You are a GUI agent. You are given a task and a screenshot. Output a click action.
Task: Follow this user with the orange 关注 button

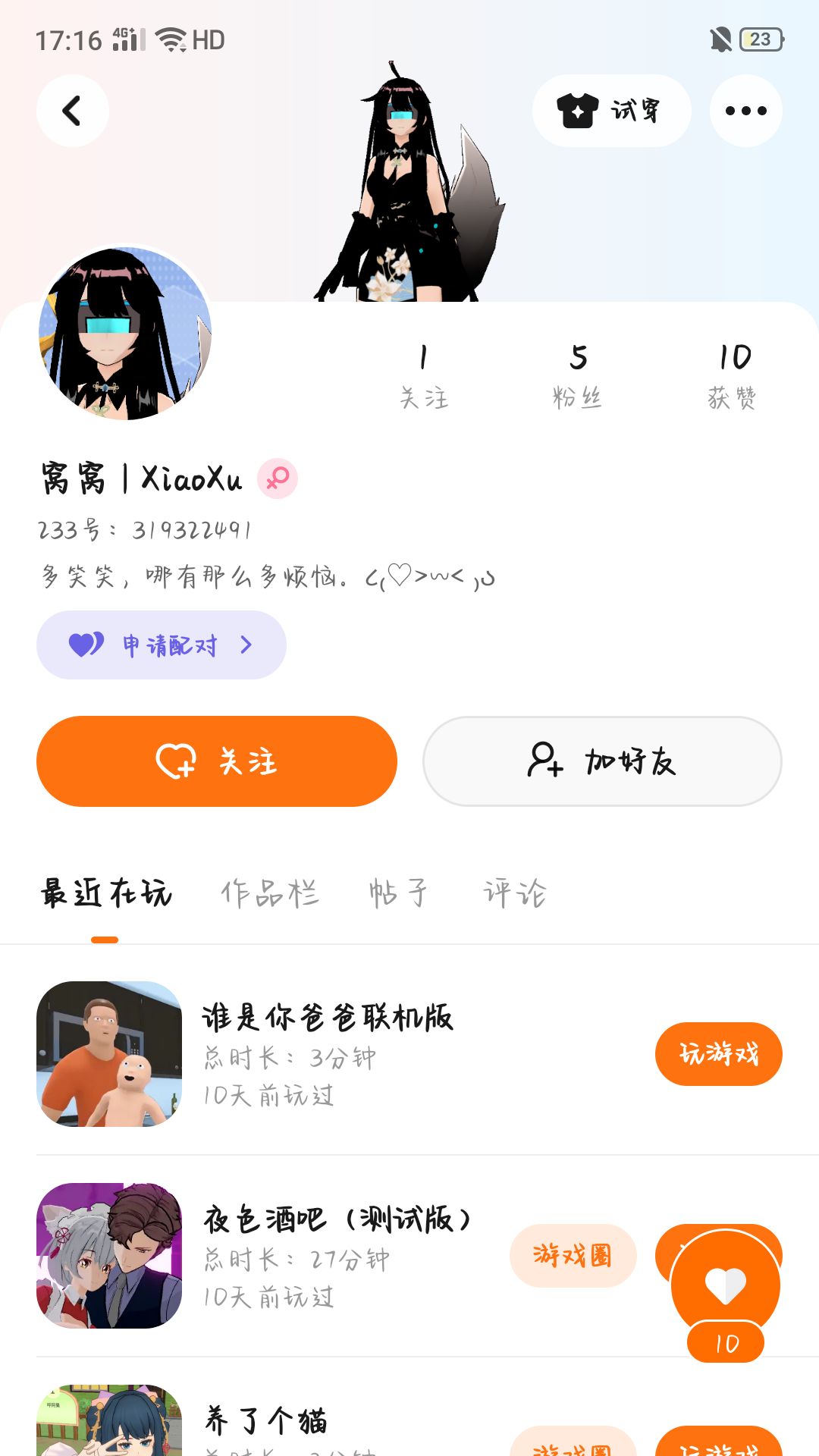[217, 761]
